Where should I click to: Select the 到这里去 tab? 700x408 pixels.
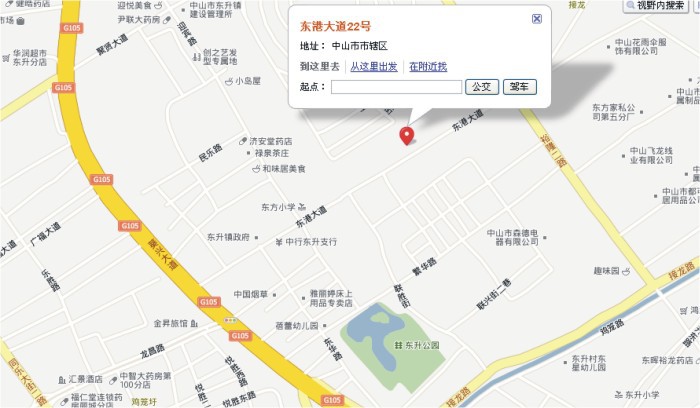(320, 67)
